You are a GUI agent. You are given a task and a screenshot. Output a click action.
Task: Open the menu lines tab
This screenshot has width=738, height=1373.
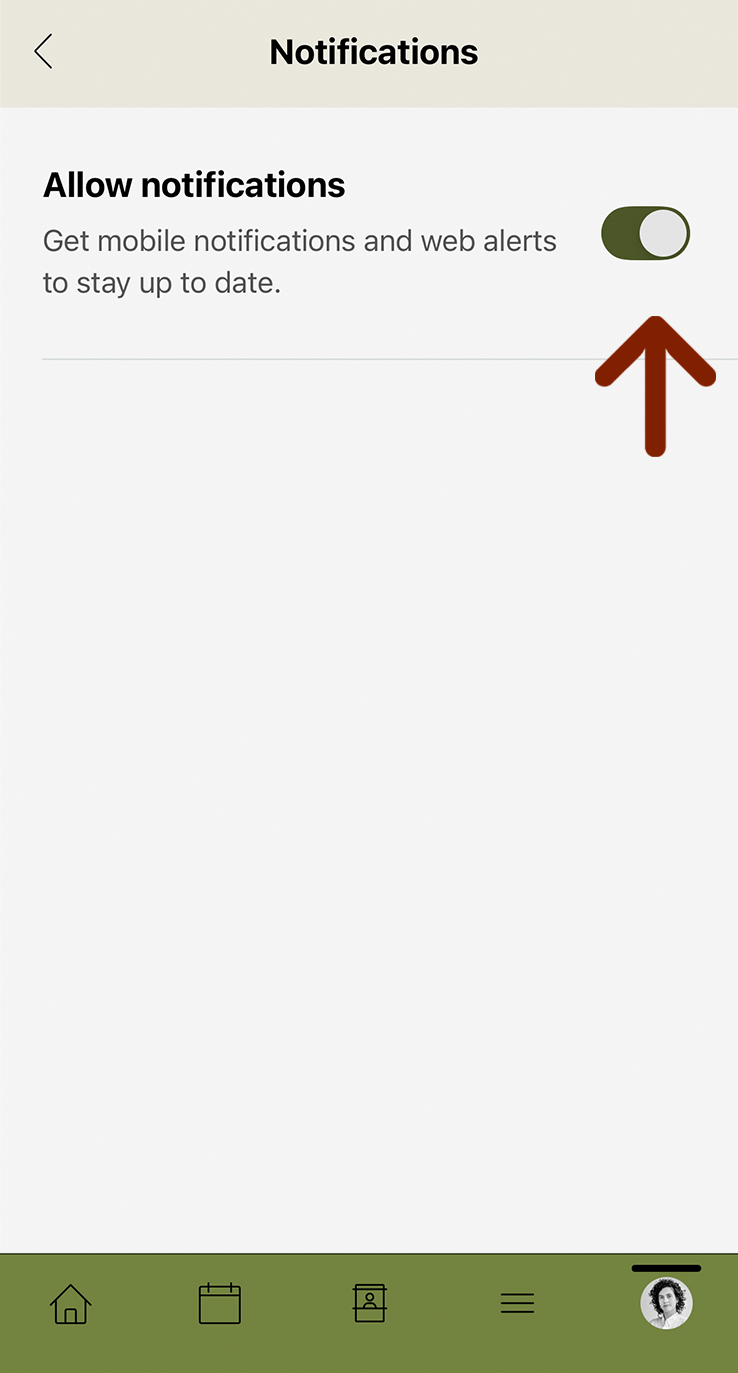click(x=517, y=1304)
